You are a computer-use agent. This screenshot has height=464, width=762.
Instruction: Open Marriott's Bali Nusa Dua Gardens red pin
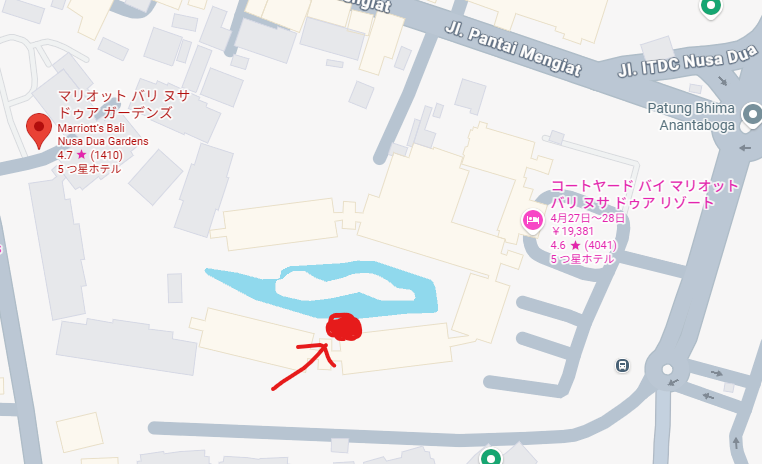coord(39,129)
